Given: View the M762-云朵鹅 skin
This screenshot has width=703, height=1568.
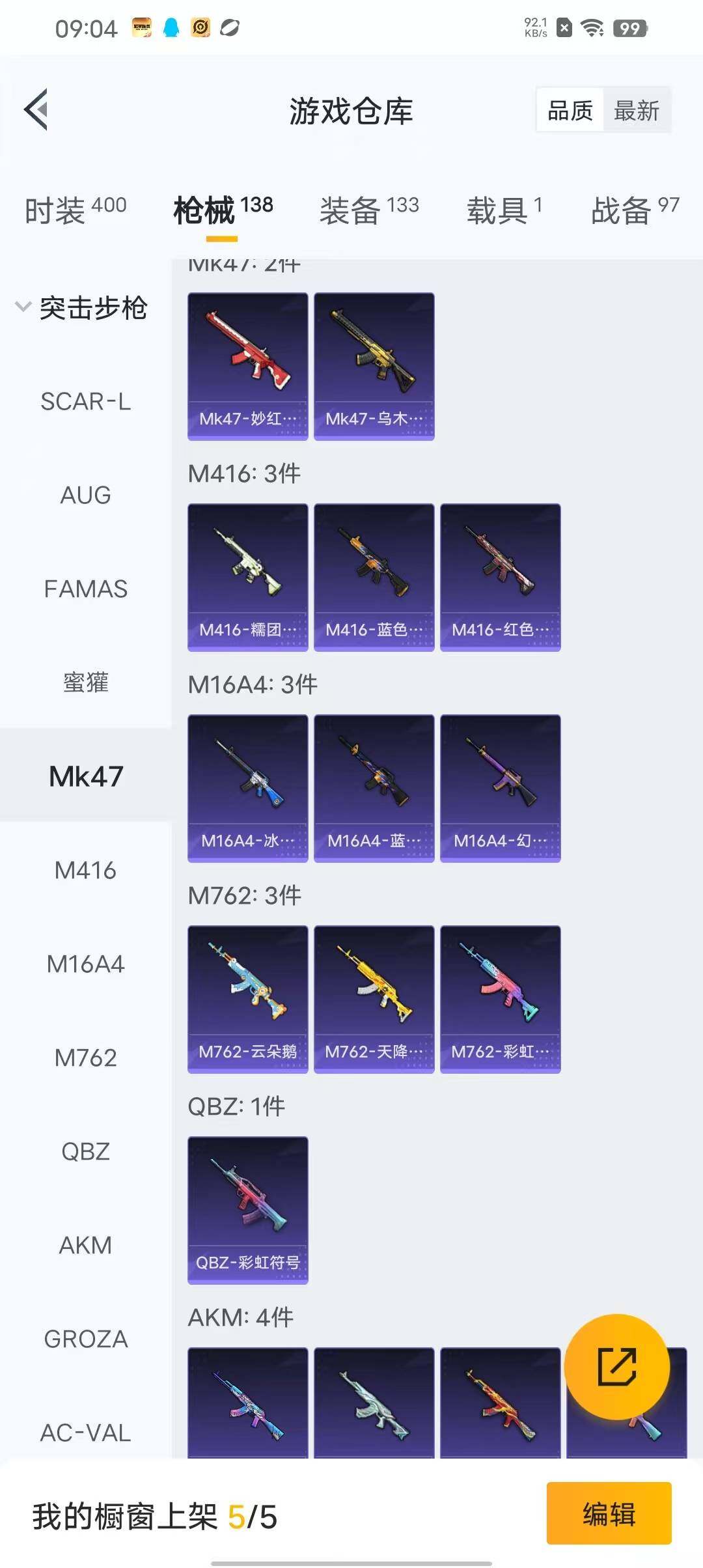Looking at the screenshot, I should 247,999.
